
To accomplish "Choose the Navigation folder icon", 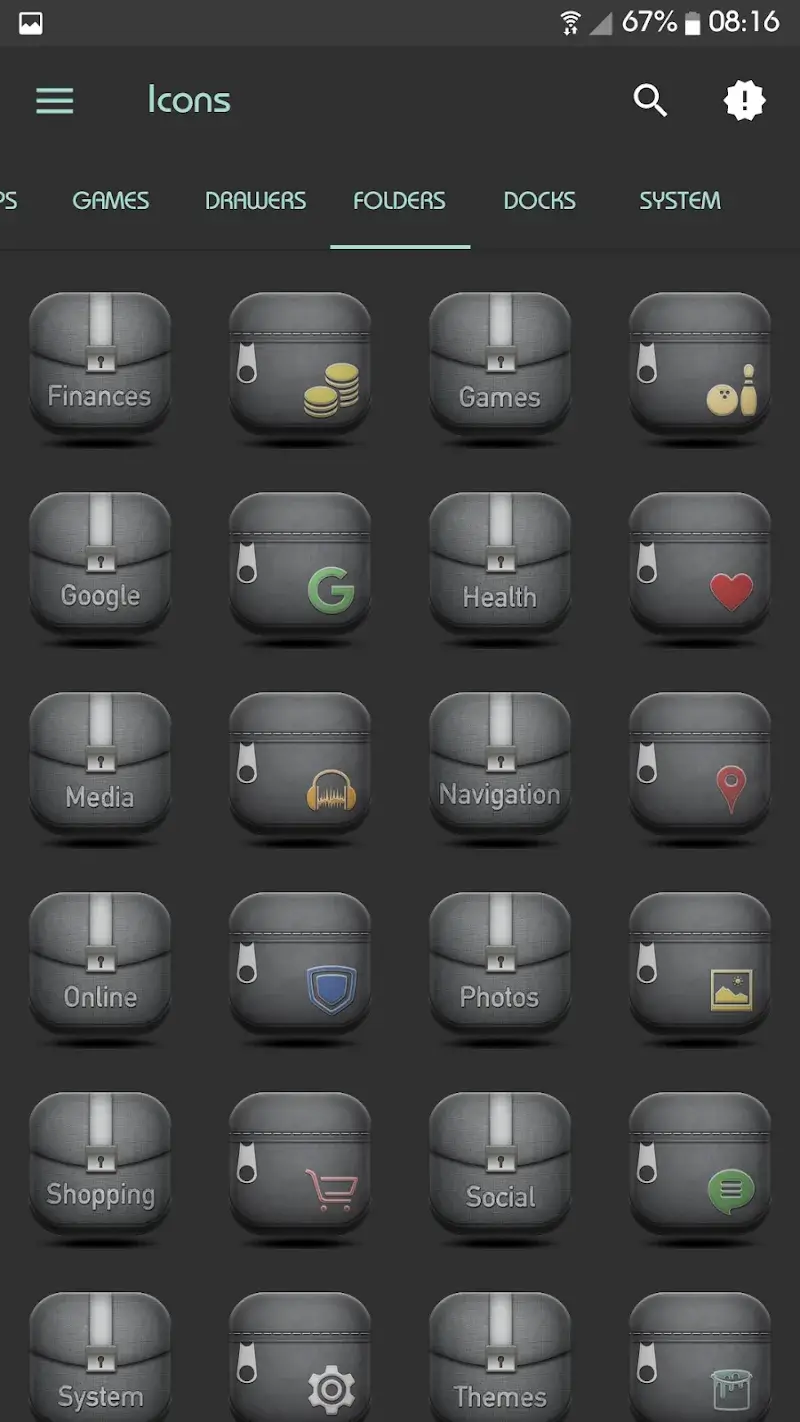I will 500,764.
